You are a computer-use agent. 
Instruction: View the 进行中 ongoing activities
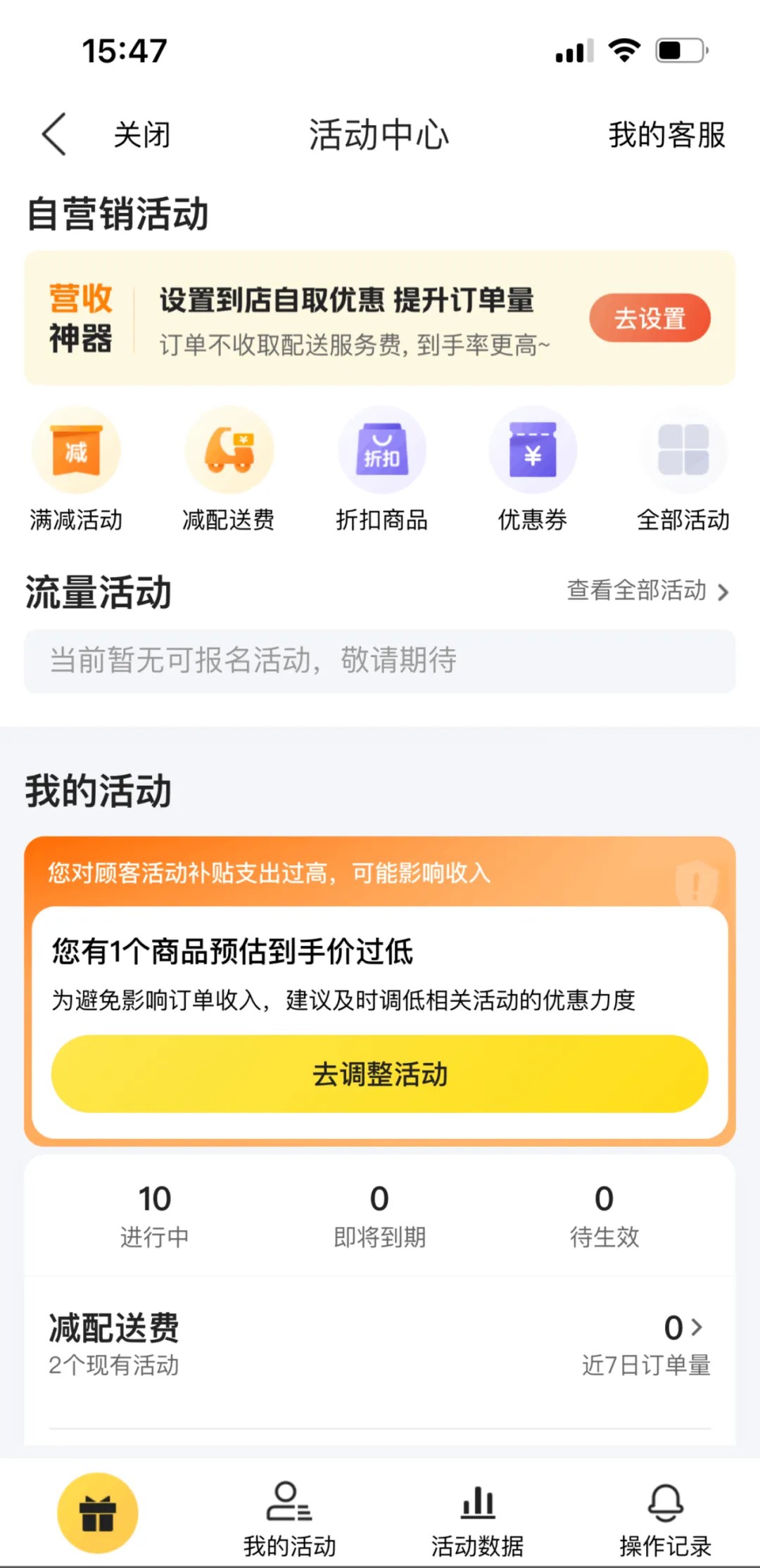pos(155,1215)
